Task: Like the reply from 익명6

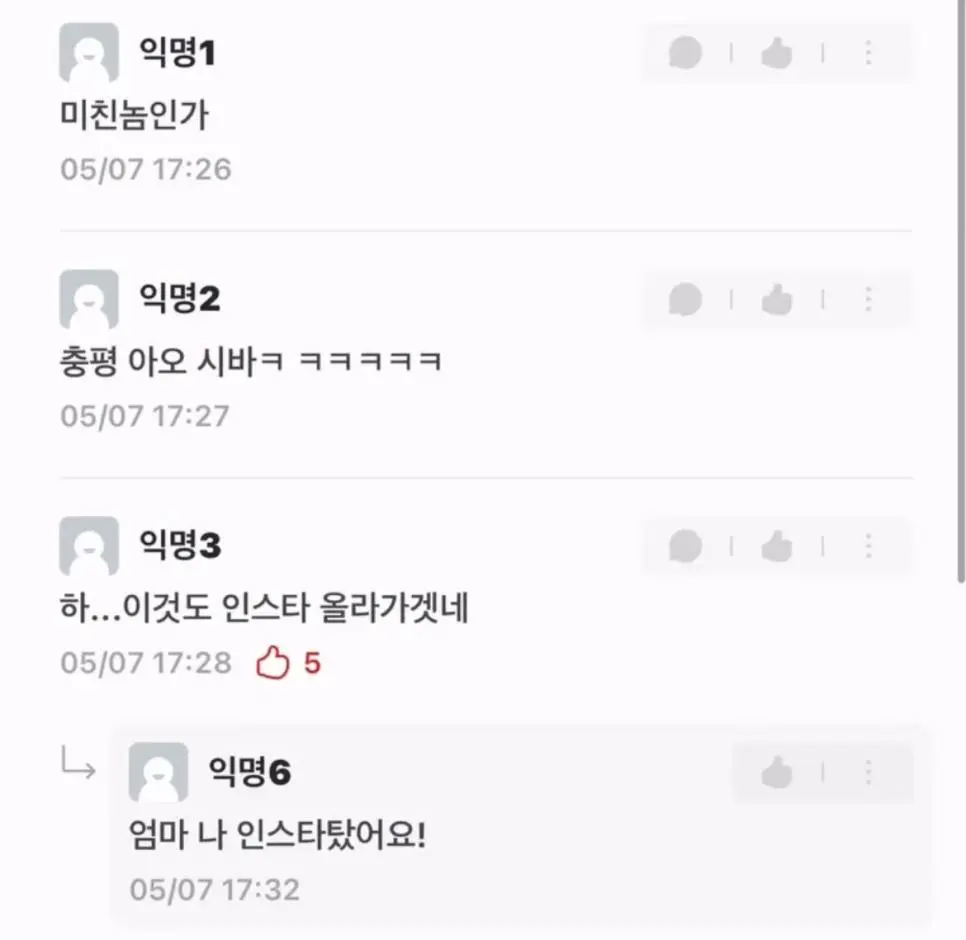Action: [776, 772]
